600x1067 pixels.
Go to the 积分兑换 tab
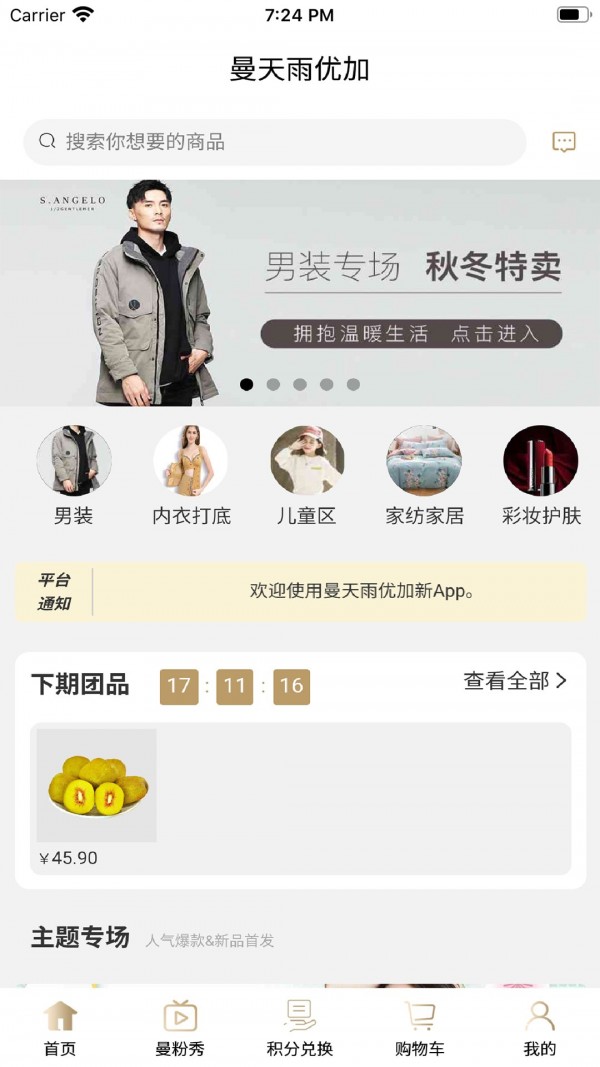[x=300, y=1029]
